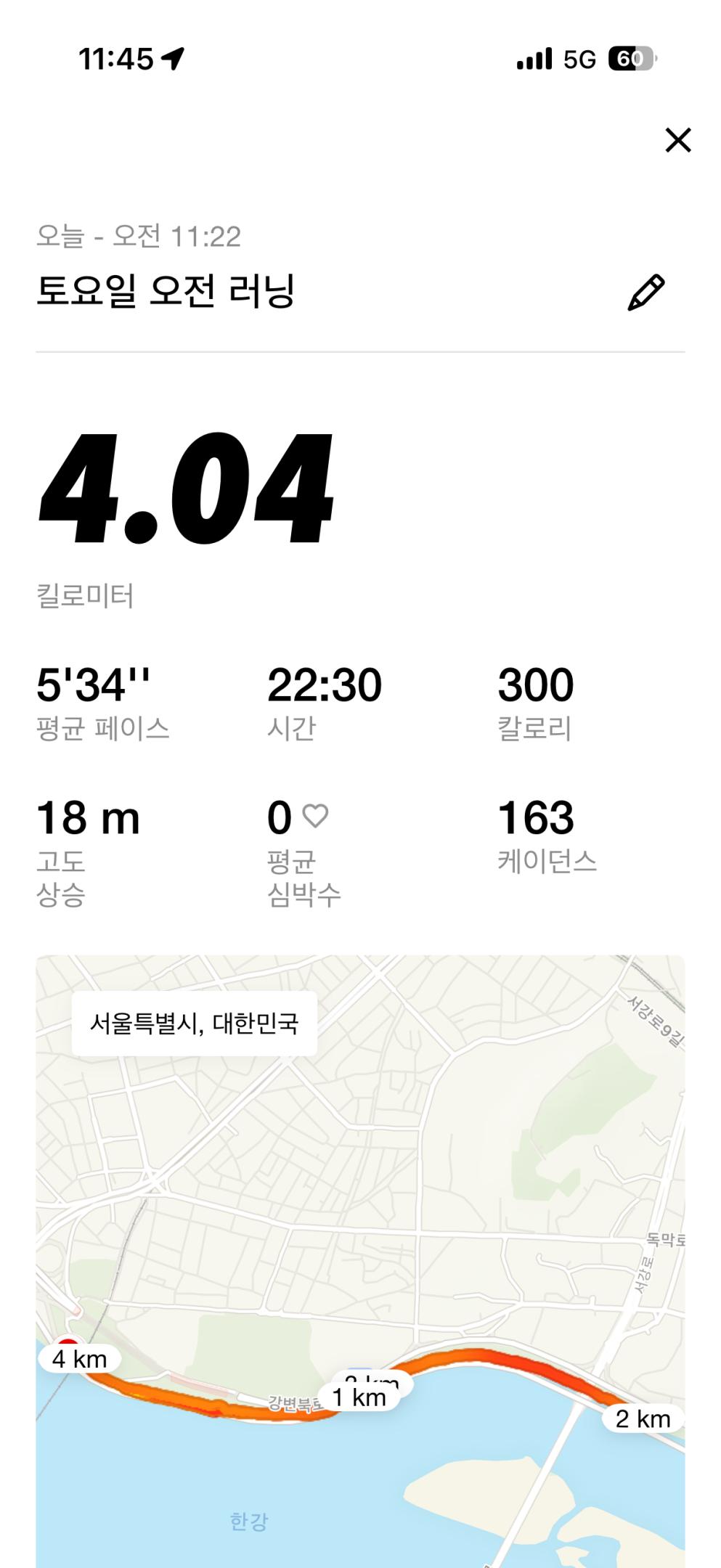721x1568 pixels.
Task: Close the run summary with the X button
Action: coord(677,141)
